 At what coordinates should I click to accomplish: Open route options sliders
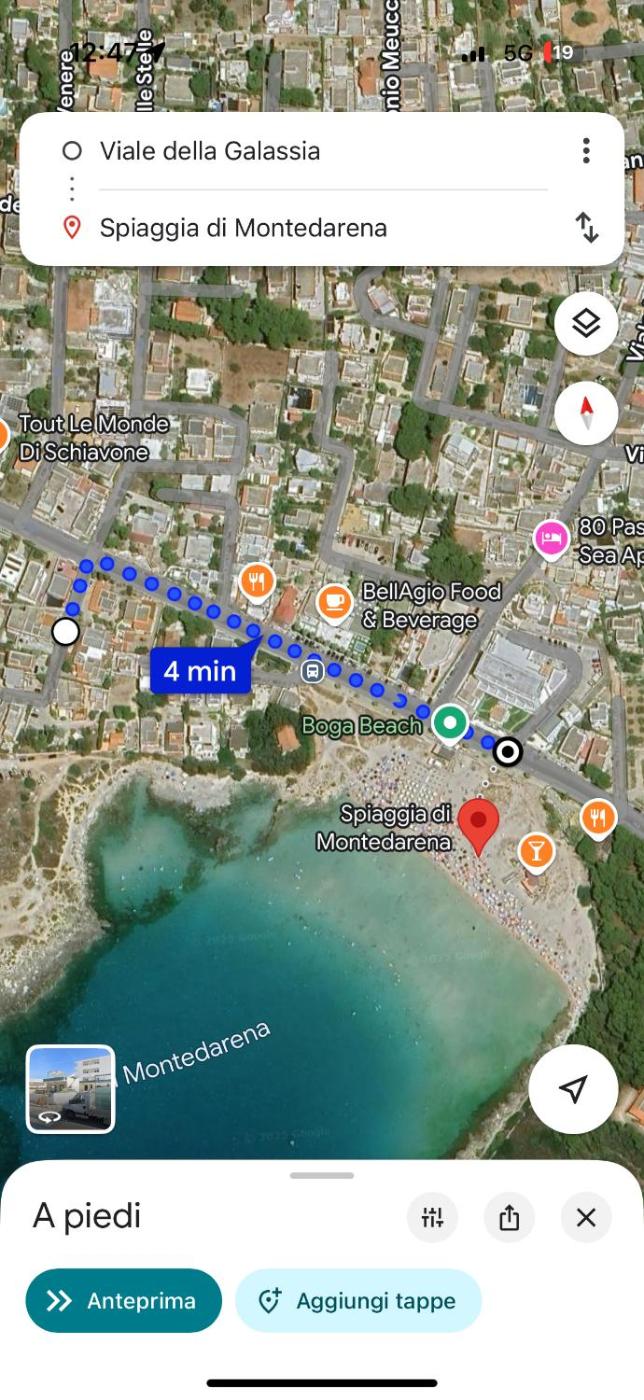pyautogui.click(x=432, y=1217)
